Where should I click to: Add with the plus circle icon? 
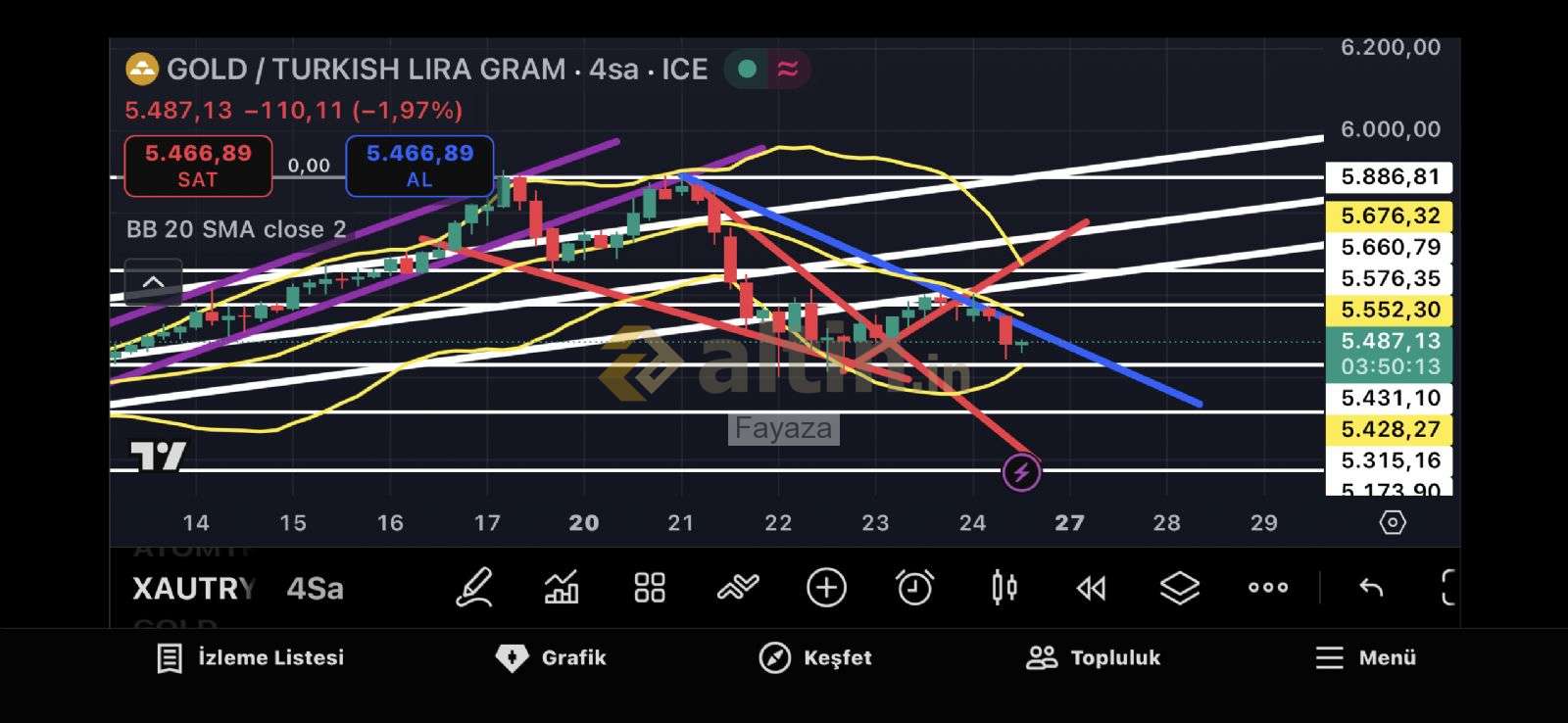click(826, 588)
